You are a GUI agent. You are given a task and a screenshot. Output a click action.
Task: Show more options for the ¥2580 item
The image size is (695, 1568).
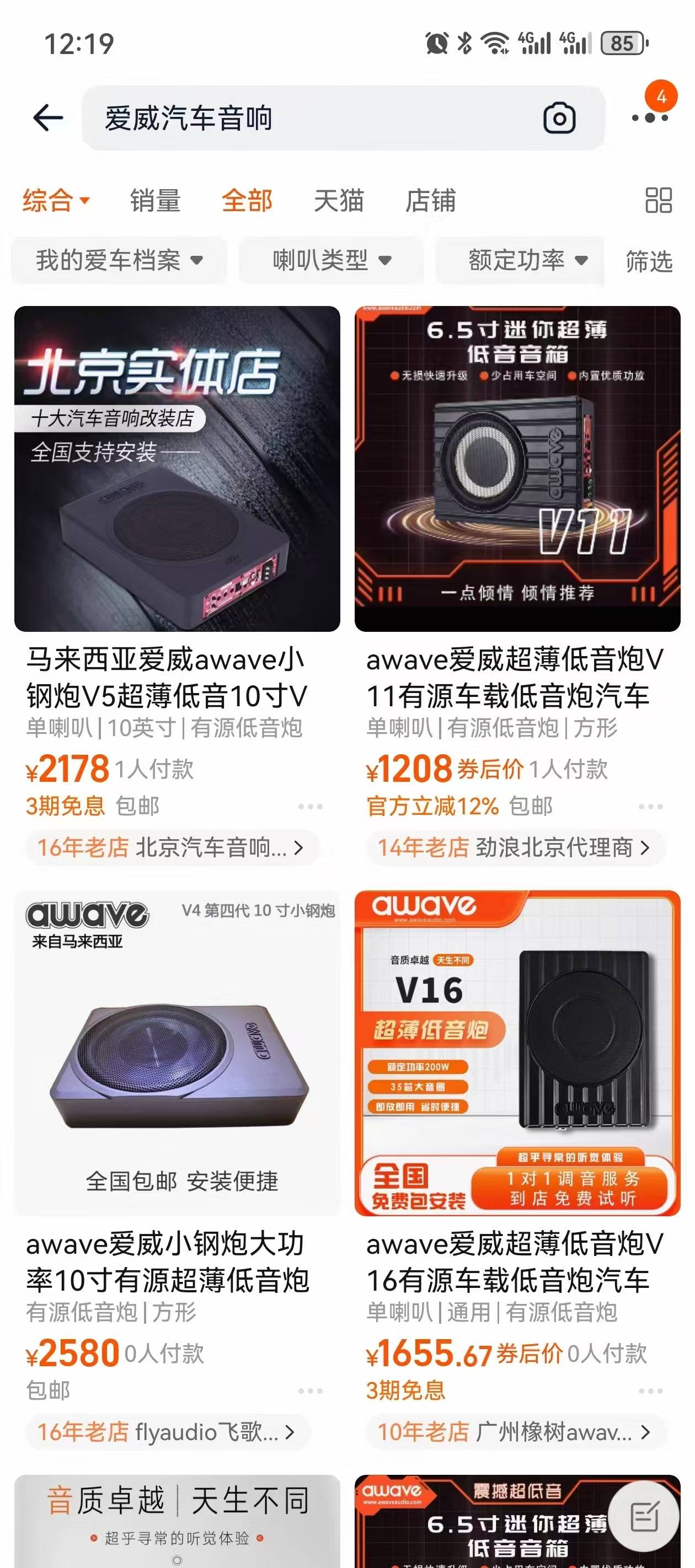310,1391
